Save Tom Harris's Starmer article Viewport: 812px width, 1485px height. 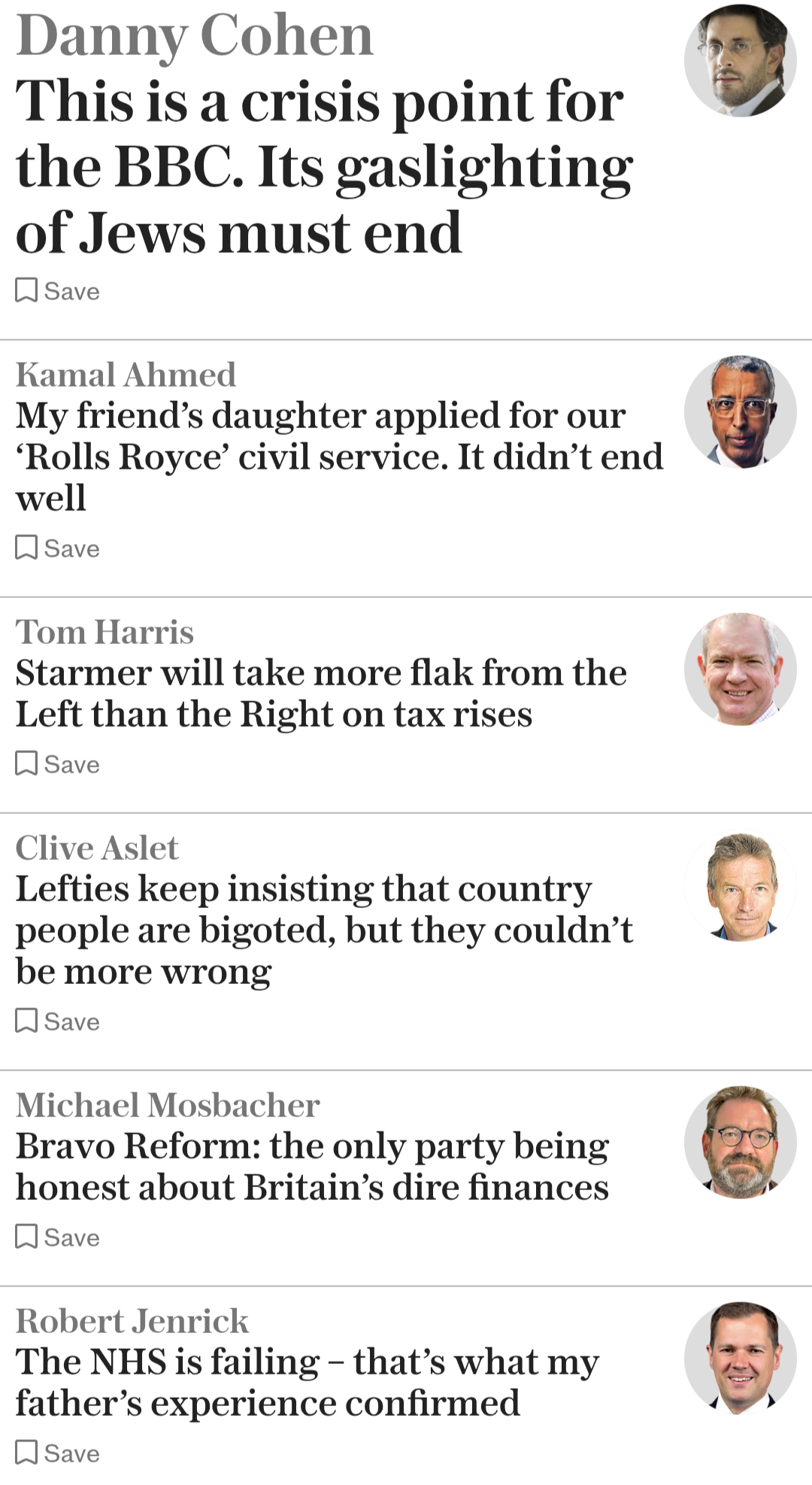click(x=58, y=764)
